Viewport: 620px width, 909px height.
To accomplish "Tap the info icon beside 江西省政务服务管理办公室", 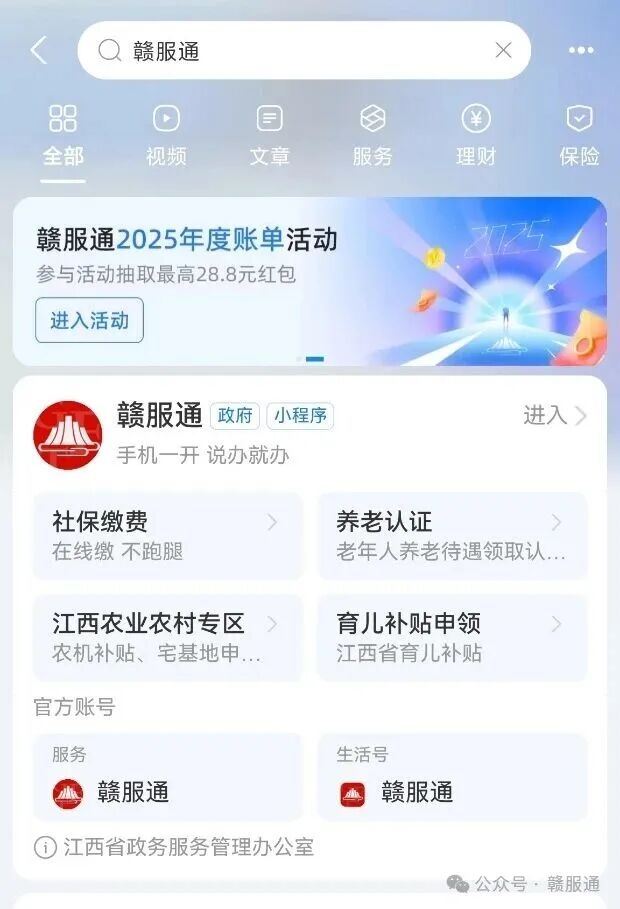I will 45,847.
